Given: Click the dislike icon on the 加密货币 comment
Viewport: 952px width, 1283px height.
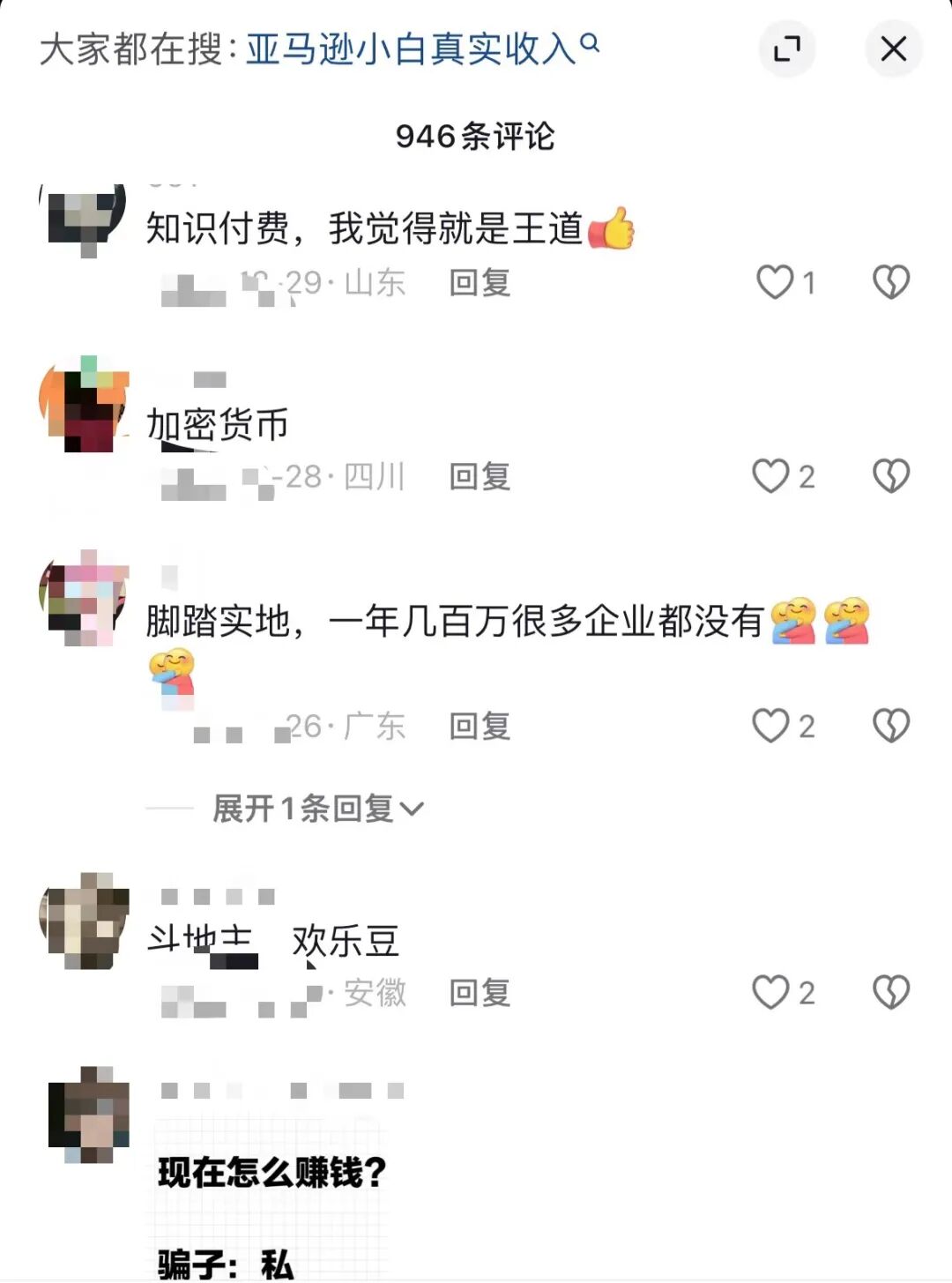Looking at the screenshot, I should click(x=893, y=475).
